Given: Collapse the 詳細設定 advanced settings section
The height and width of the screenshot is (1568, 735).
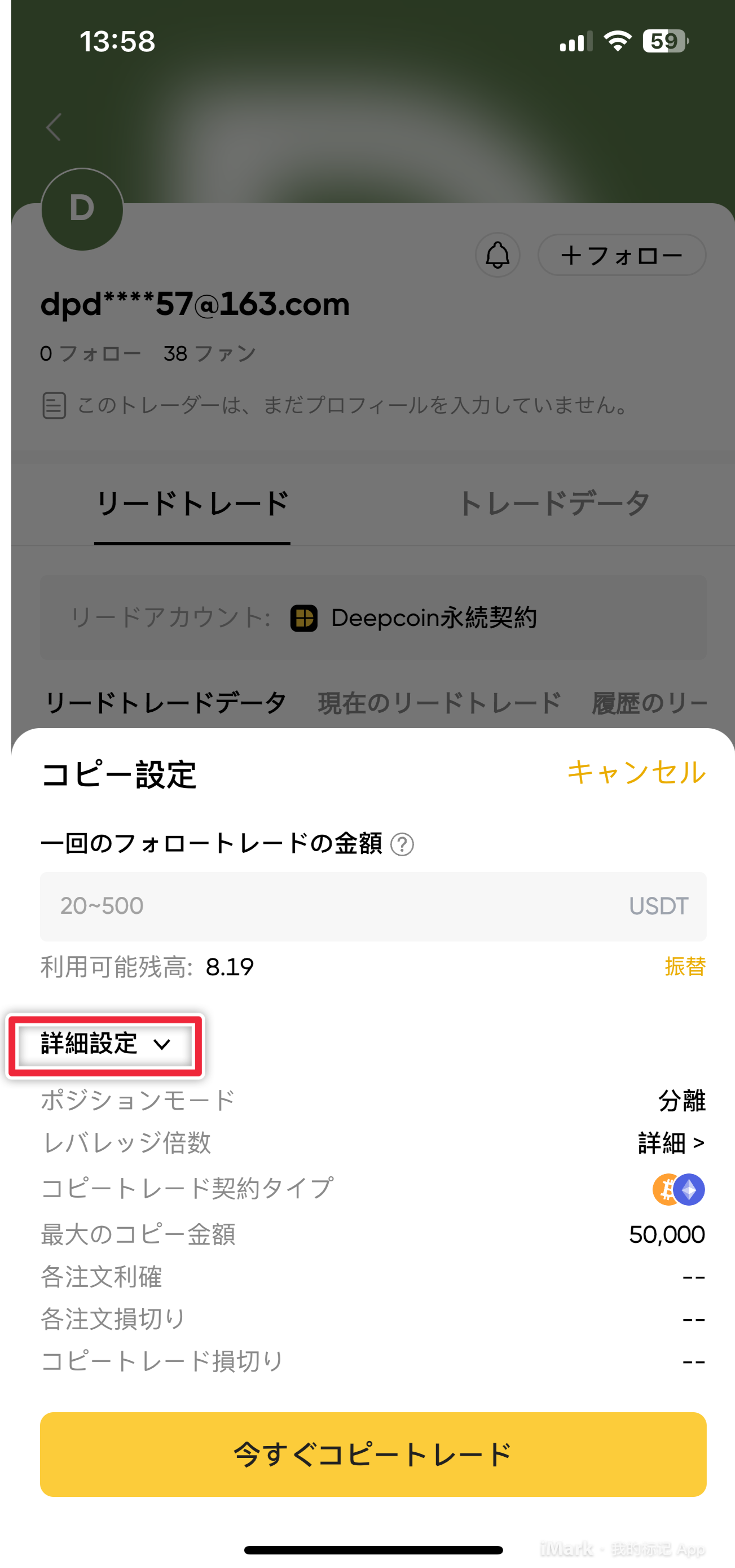Looking at the screenshot, I should coord(105,1044).
